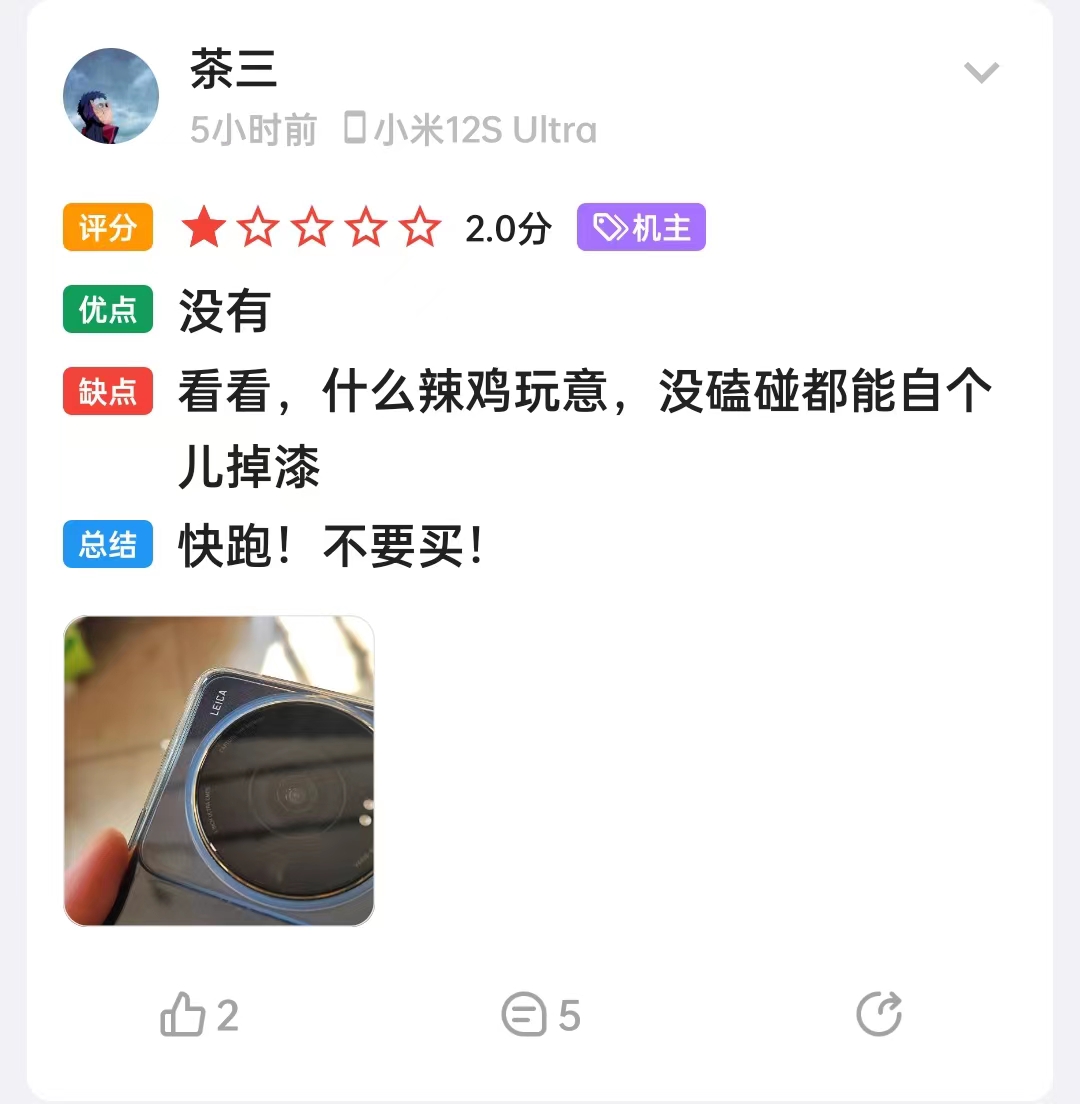Click the like count showing 2
This screenshot has width=1080, height=1104.
(x=227, y=1014)
